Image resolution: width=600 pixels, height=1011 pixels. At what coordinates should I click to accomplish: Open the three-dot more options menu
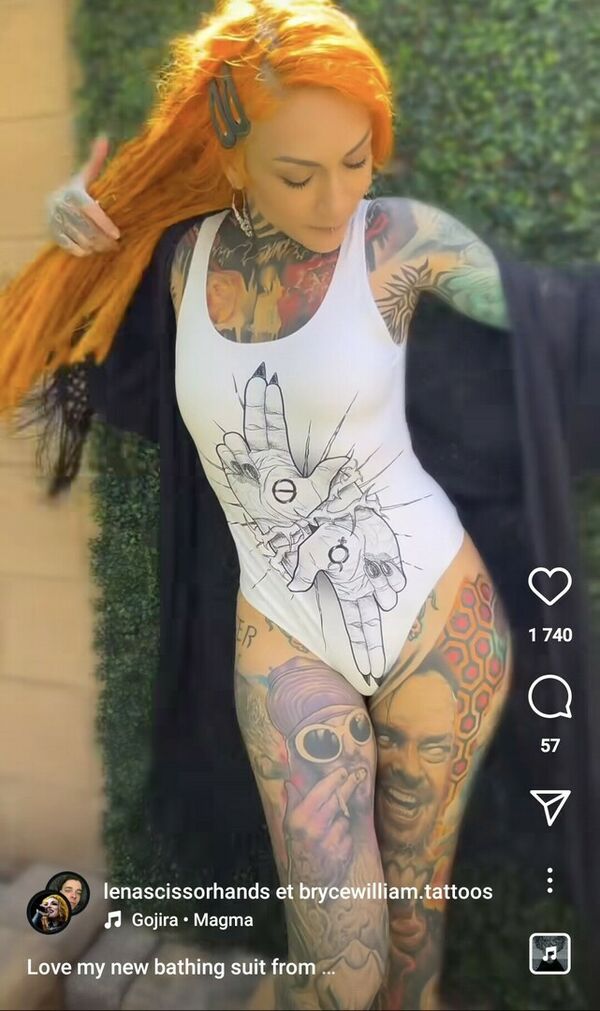(549, 880)
